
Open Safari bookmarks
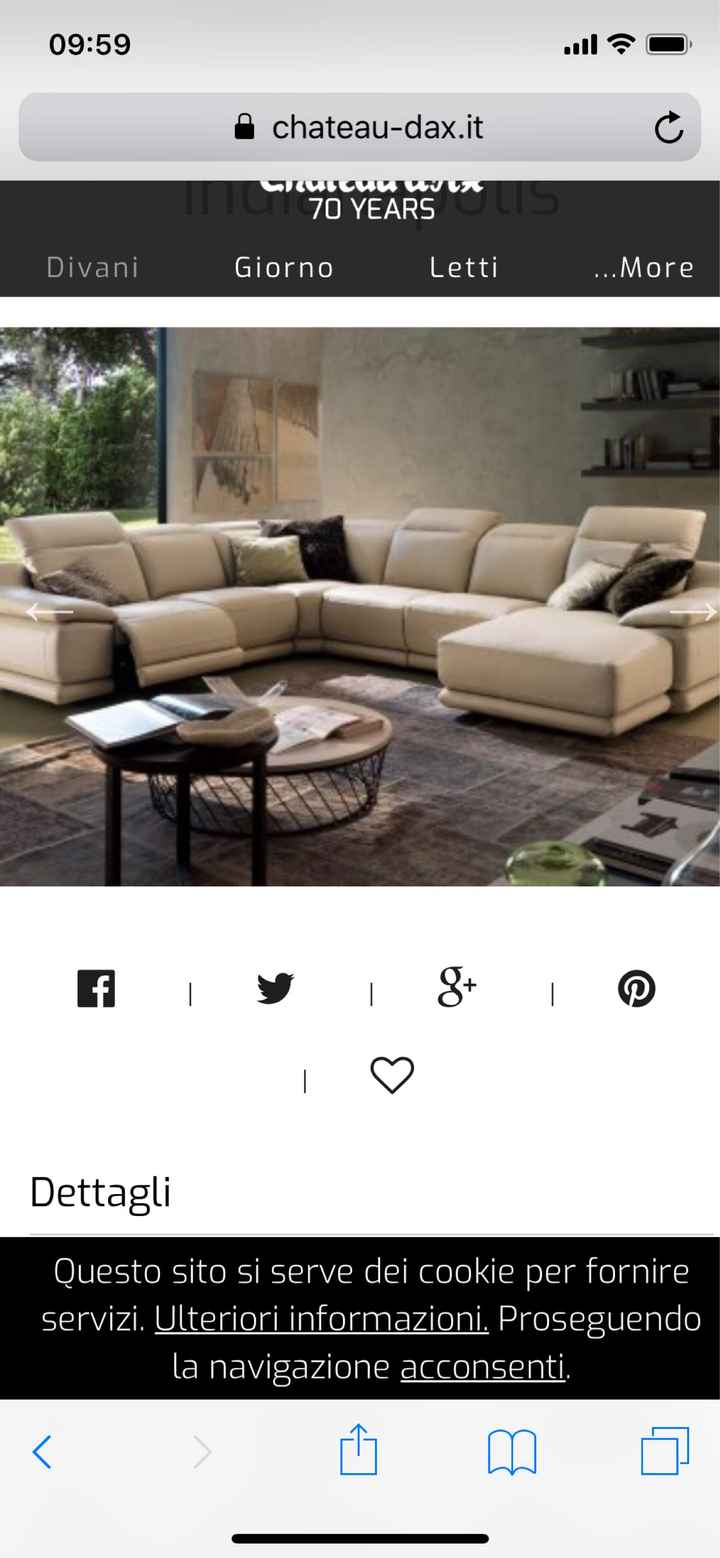512,1452
